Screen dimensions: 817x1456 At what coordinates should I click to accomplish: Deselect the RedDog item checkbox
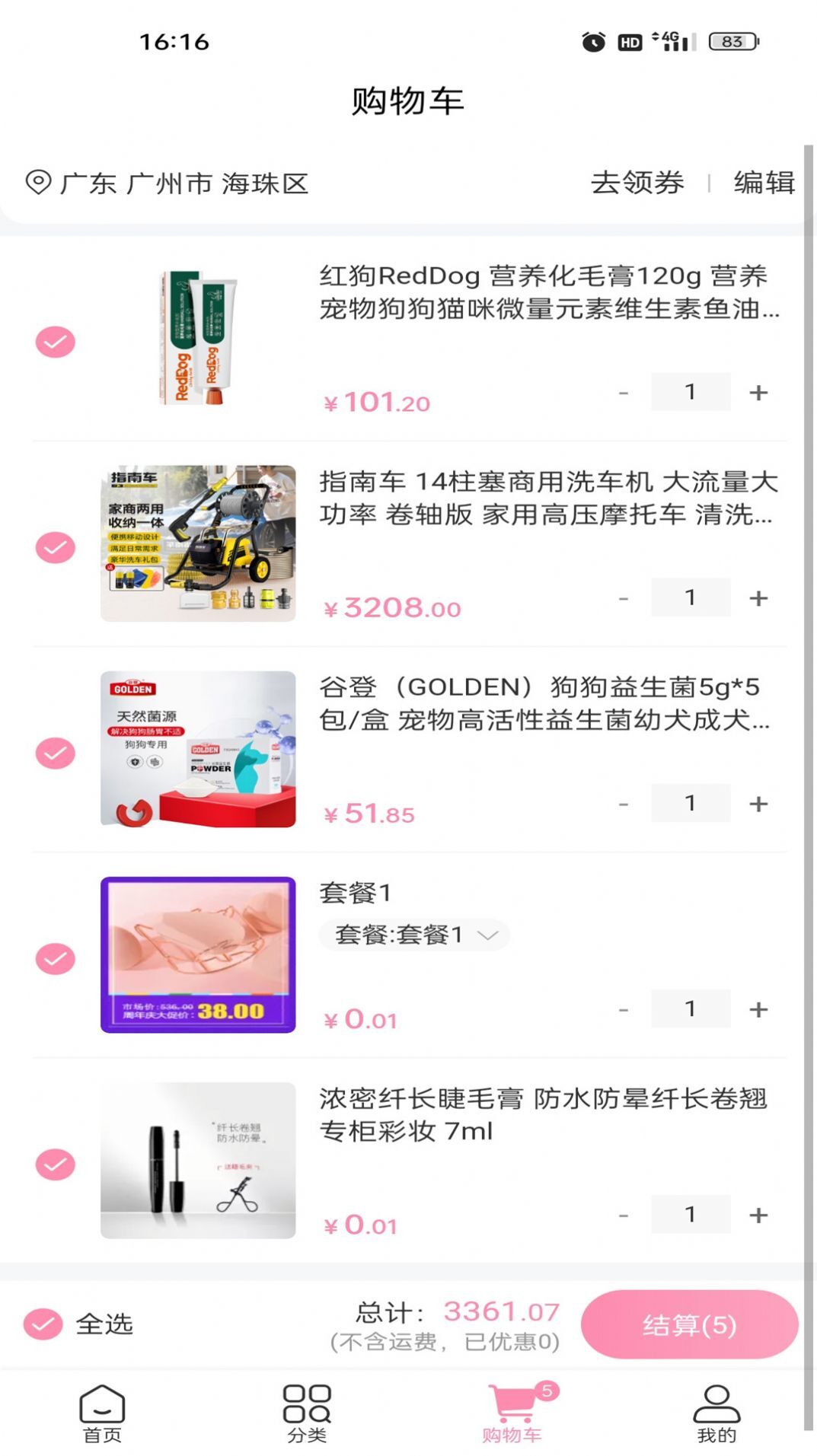54,341
